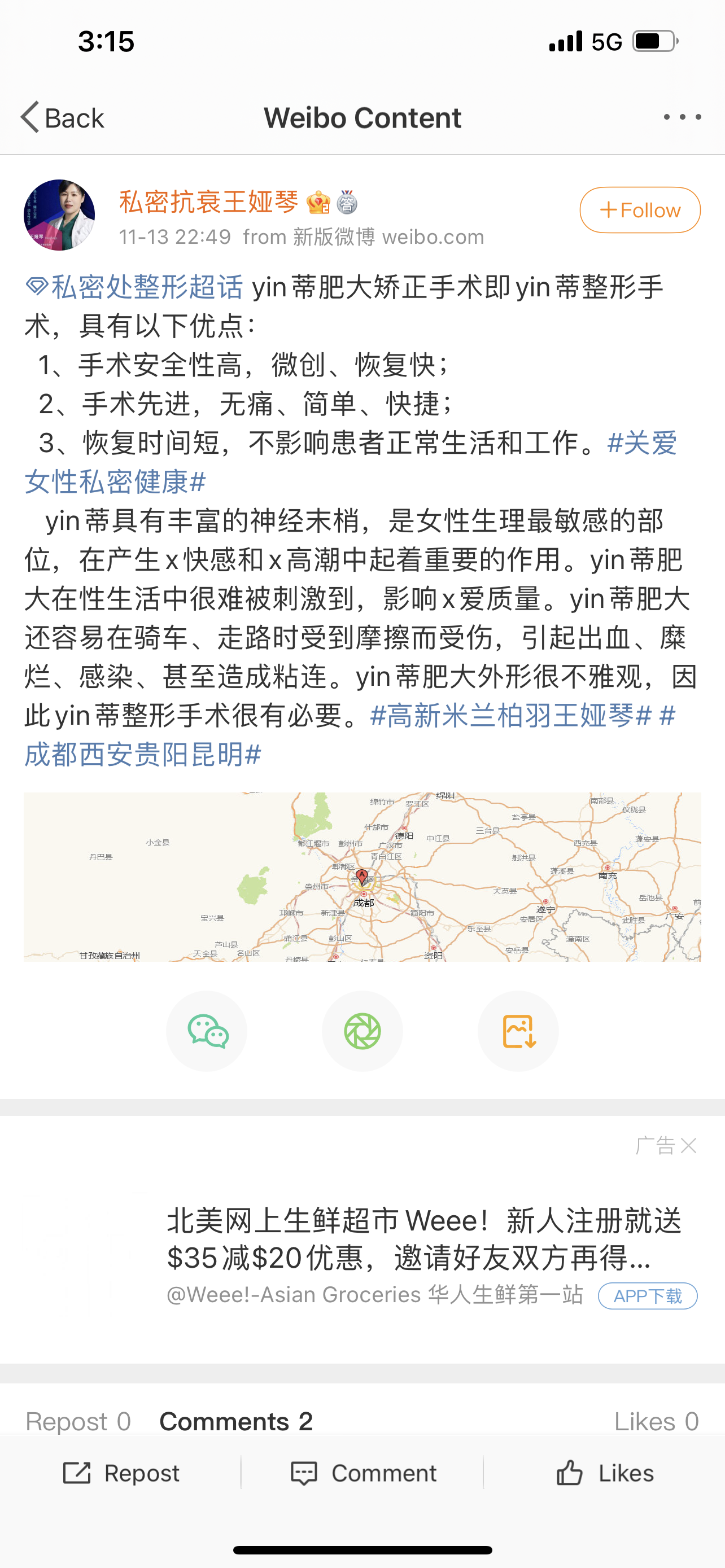The image size is (725, 1568).
Task: Share the post to WeChat
Action: 206,1031
